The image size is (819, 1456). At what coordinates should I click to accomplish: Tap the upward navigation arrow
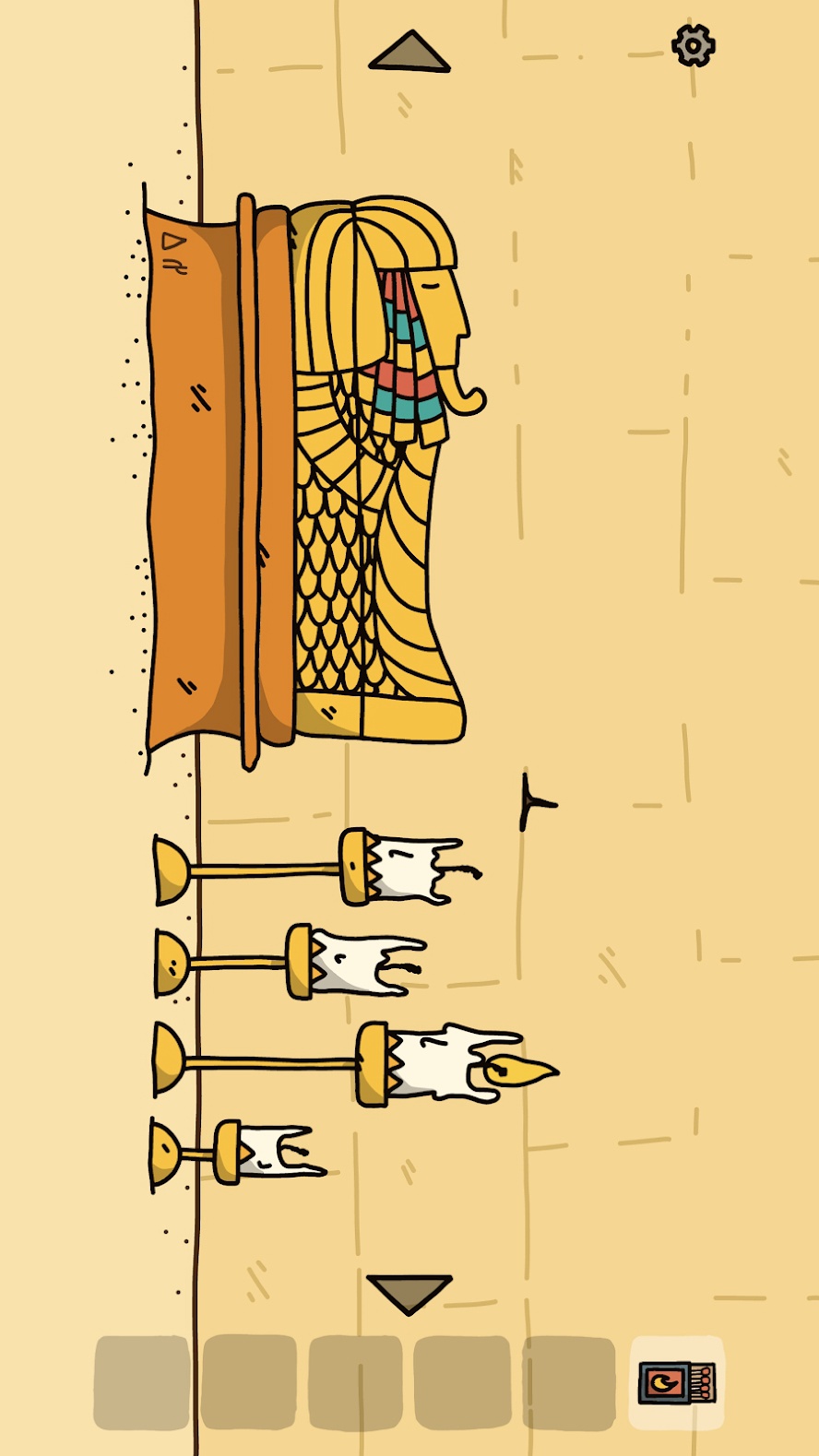(409, 52)
